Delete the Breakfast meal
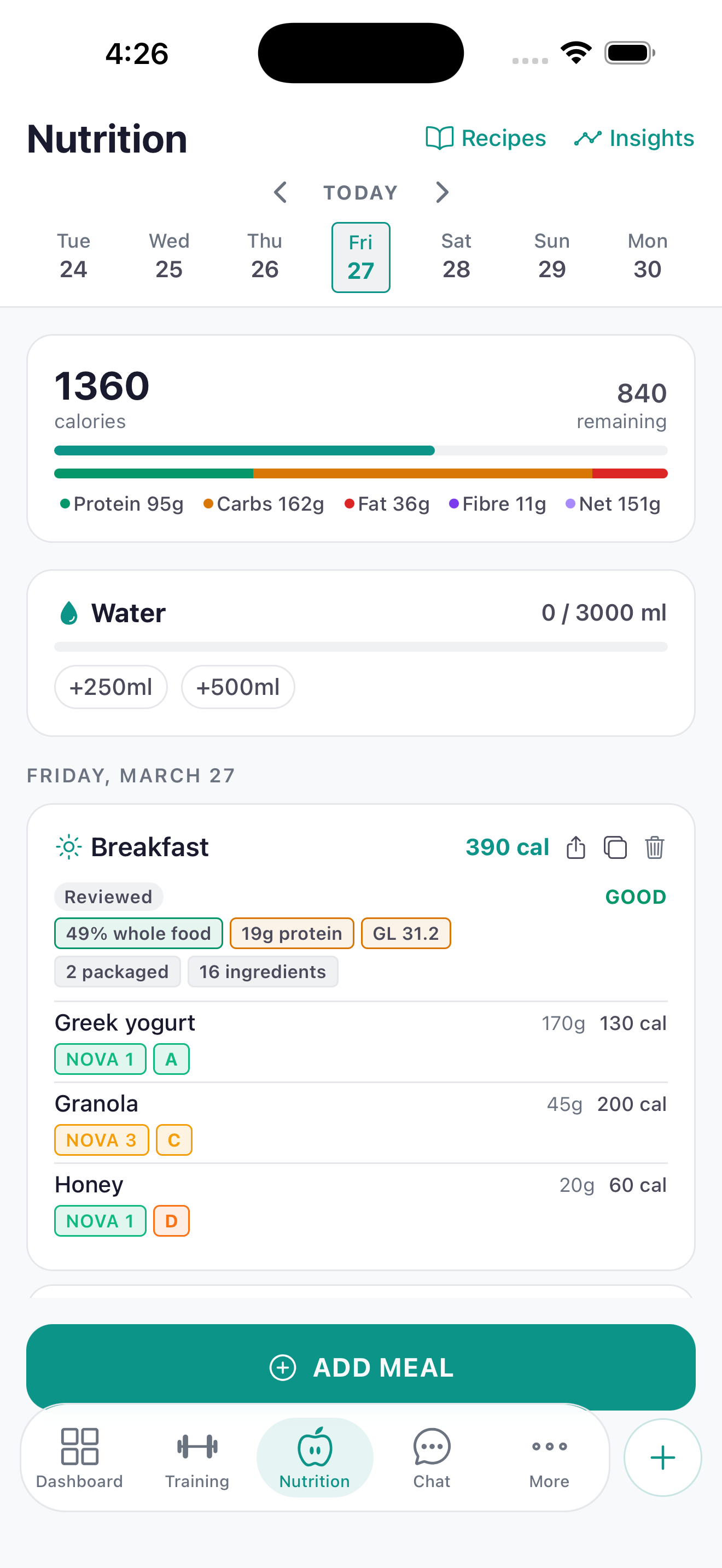Screen dimensions: 722x1568 pos(654,847)
